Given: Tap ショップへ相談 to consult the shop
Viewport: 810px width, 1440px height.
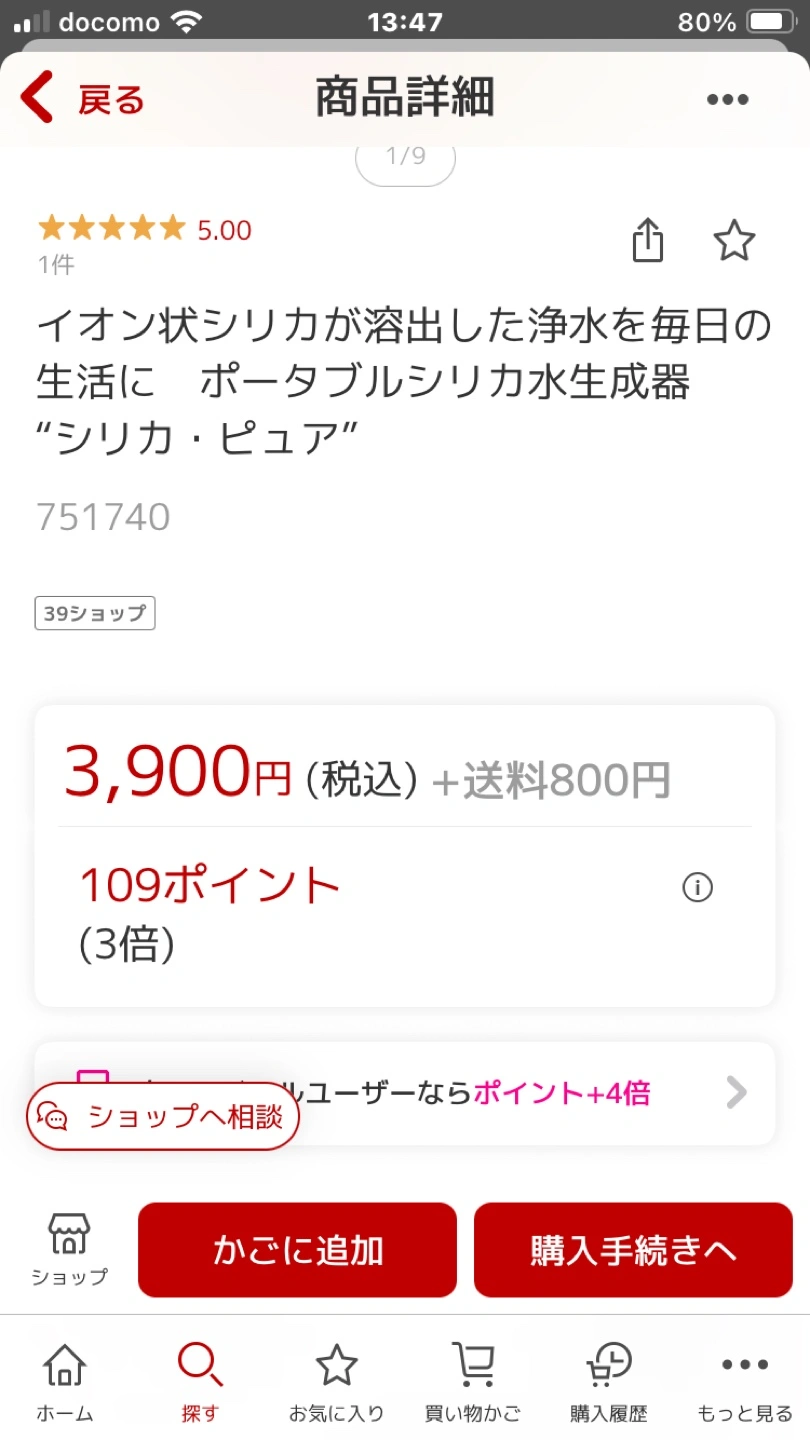Looking at the screenshot, I should tap(163, 1116).
